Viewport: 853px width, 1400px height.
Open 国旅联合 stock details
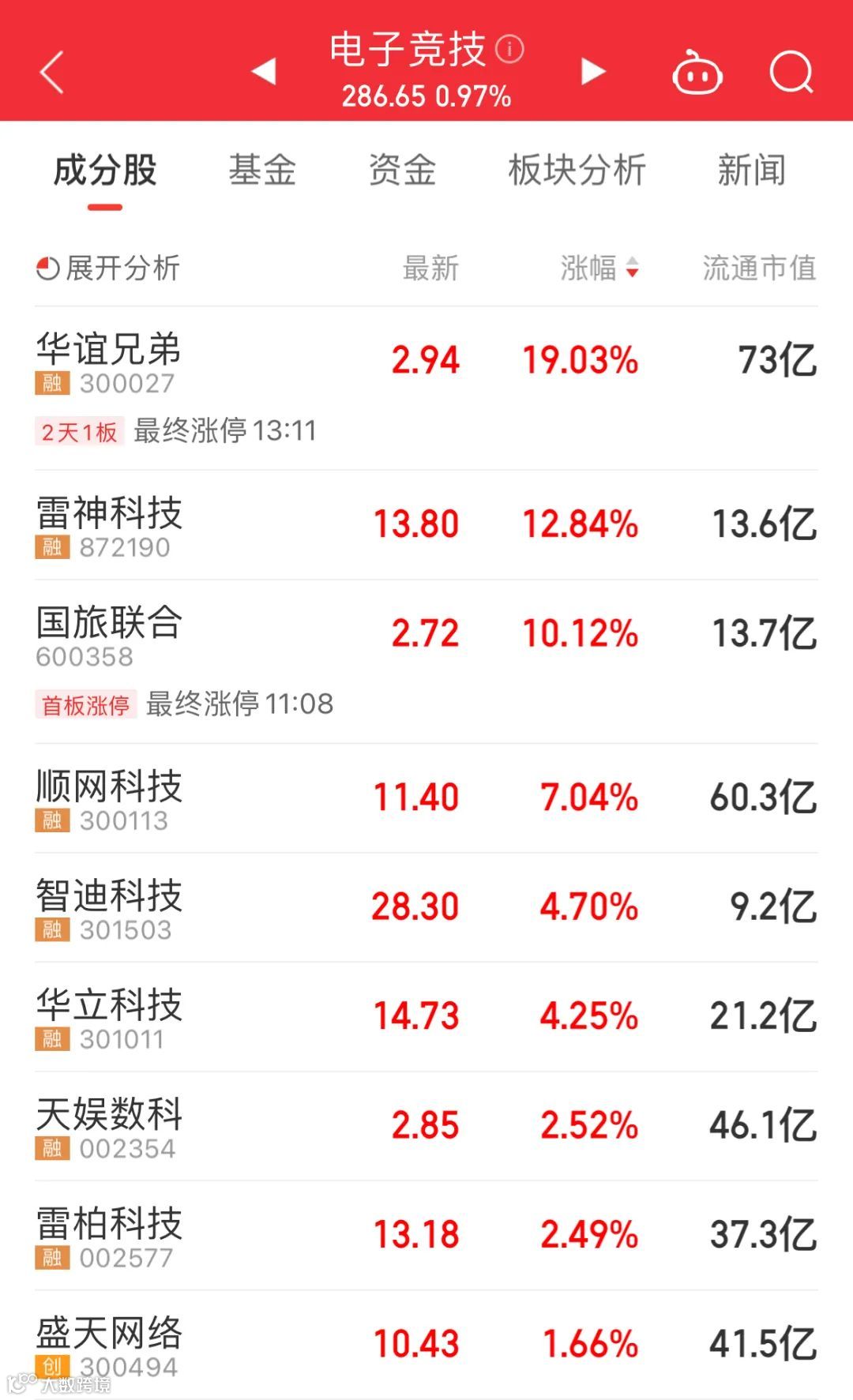coord(109,622)
